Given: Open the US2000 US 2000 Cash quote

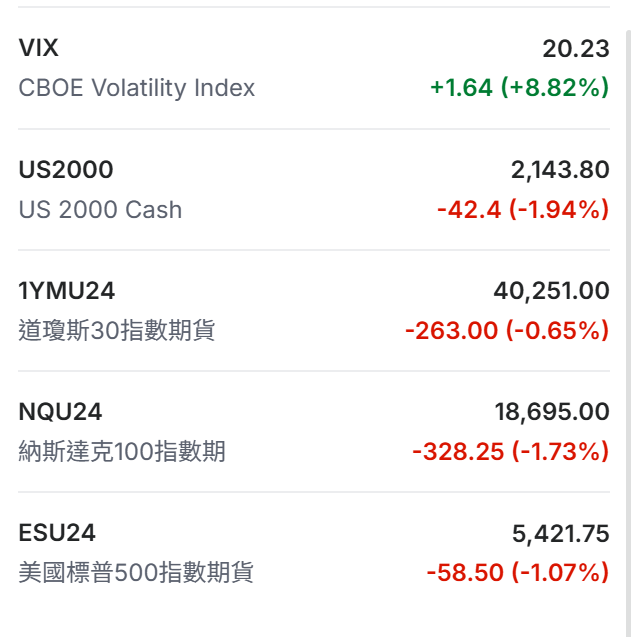Looking at the screenshot, I should click(314, 190).
